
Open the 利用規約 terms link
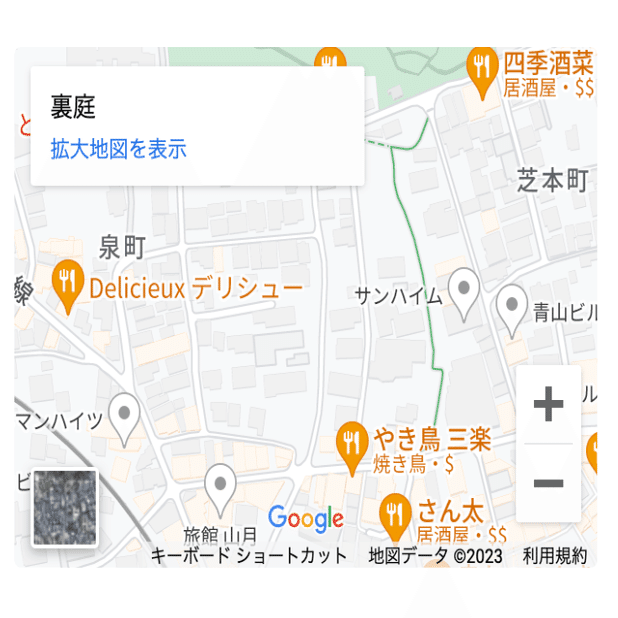click(555, 556)
